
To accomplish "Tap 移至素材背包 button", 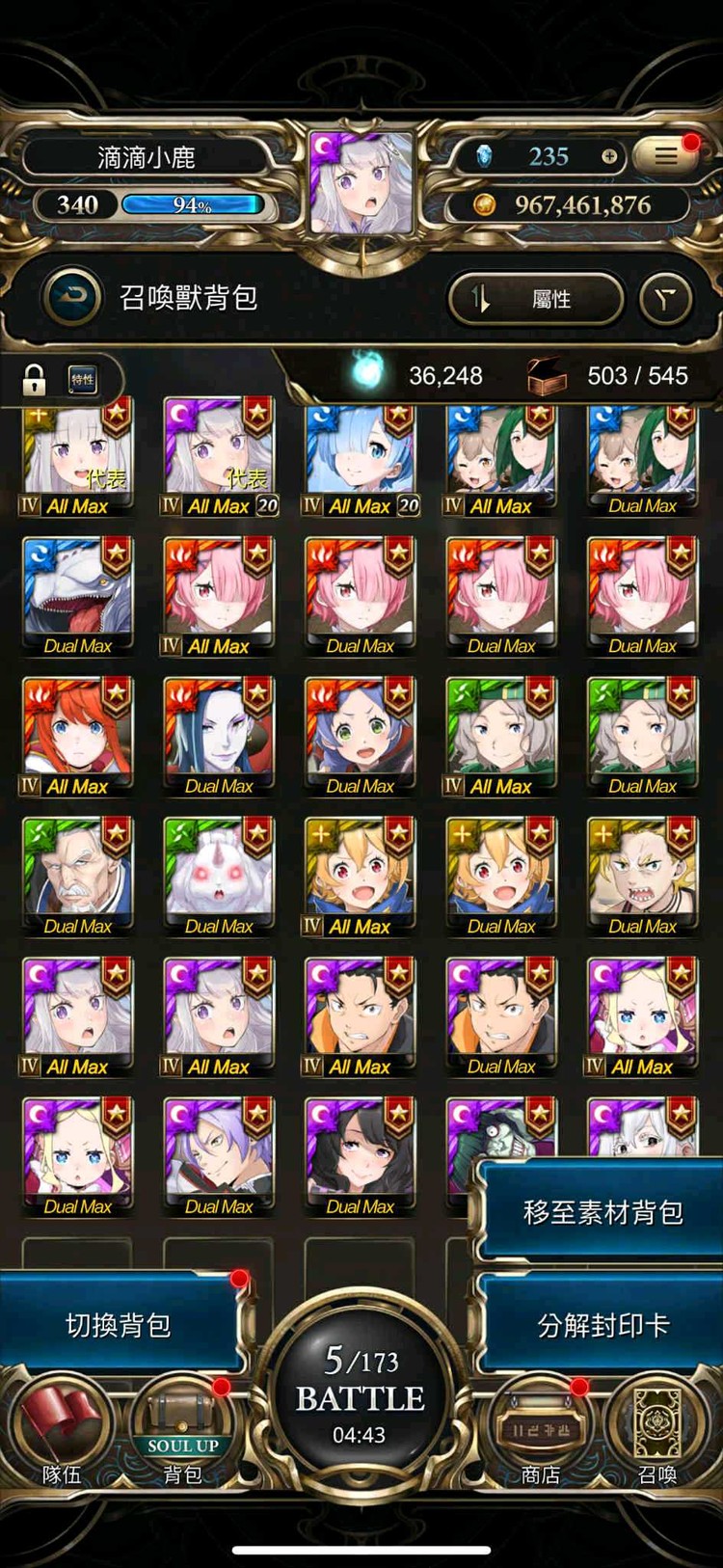I will (x=602, y=1212).
